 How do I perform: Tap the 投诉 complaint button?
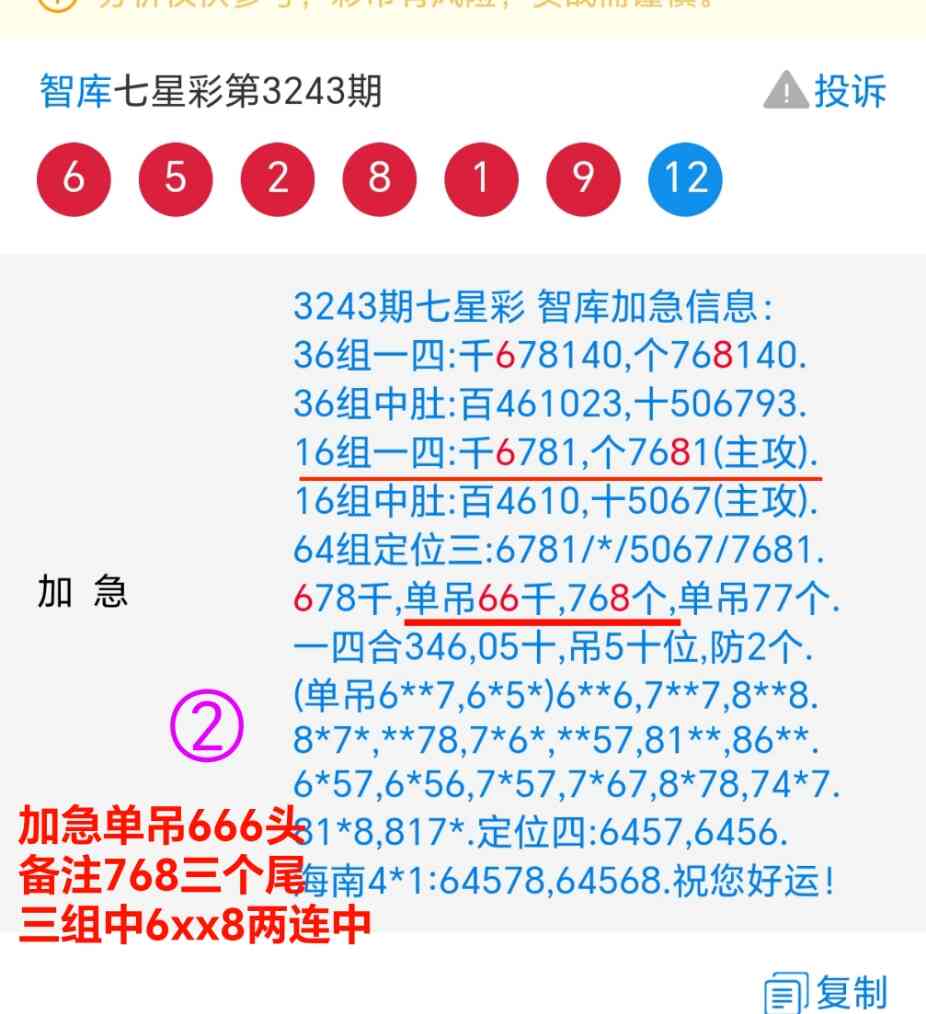[x=827, y=92]
